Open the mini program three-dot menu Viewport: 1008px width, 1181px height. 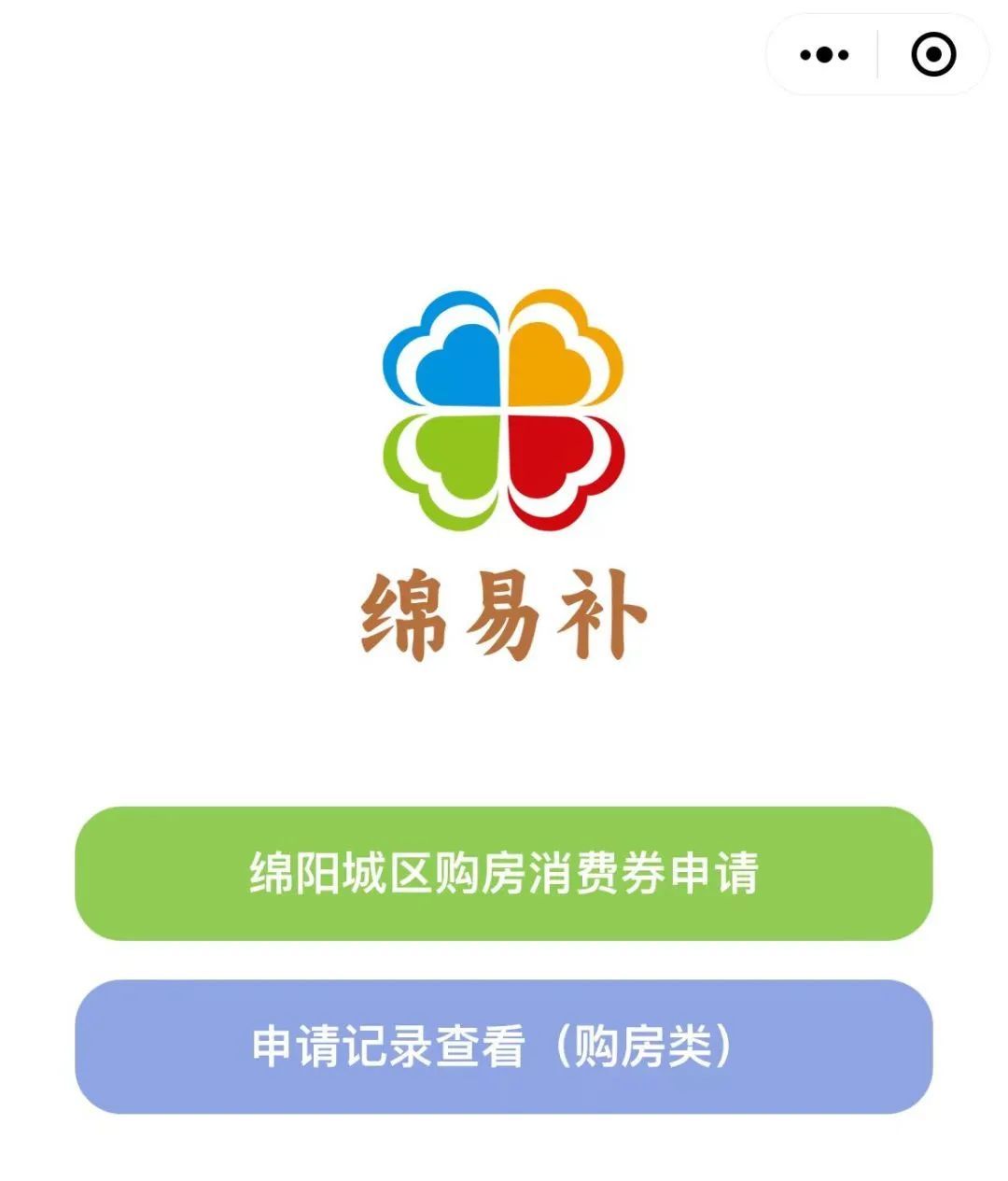[824, 55]
